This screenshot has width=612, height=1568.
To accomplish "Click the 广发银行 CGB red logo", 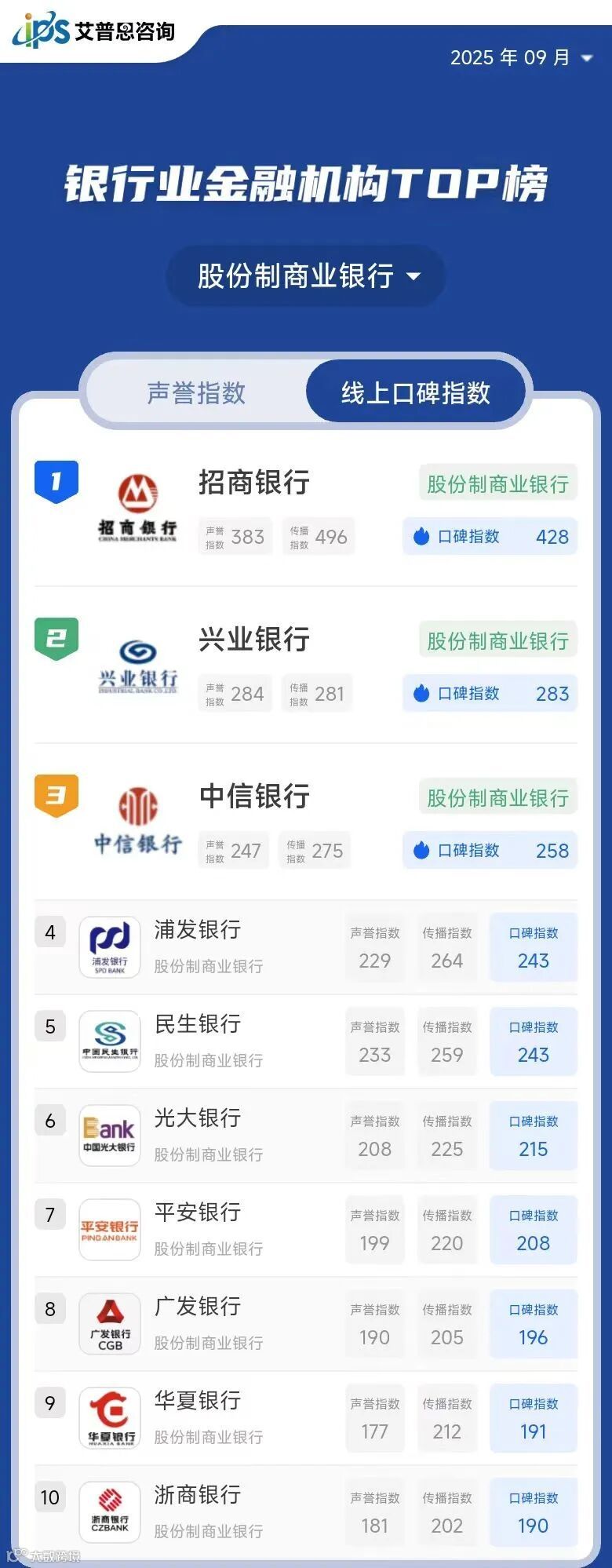I will (x=110, y=1324).
